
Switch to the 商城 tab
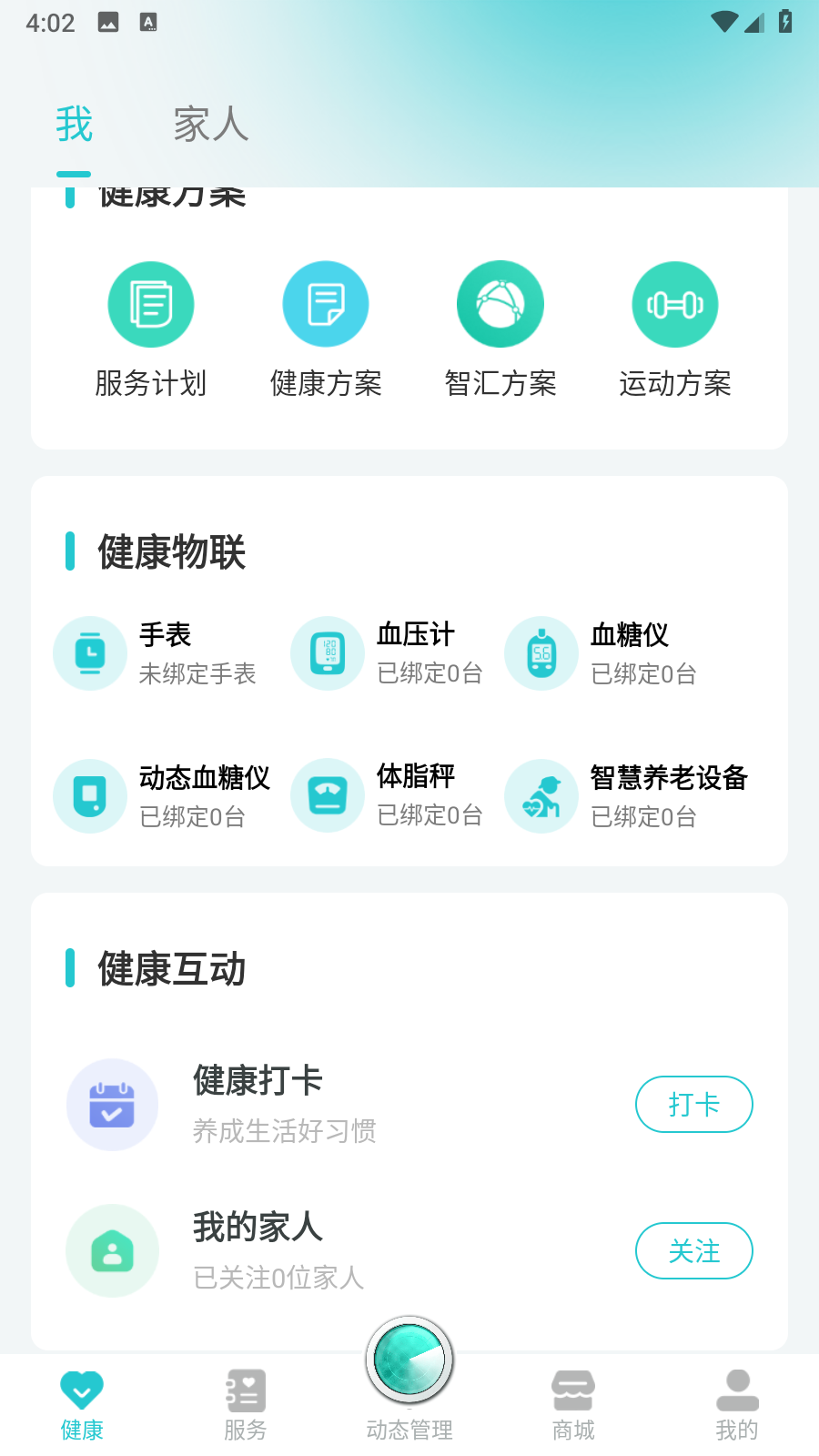point(573,1405)
